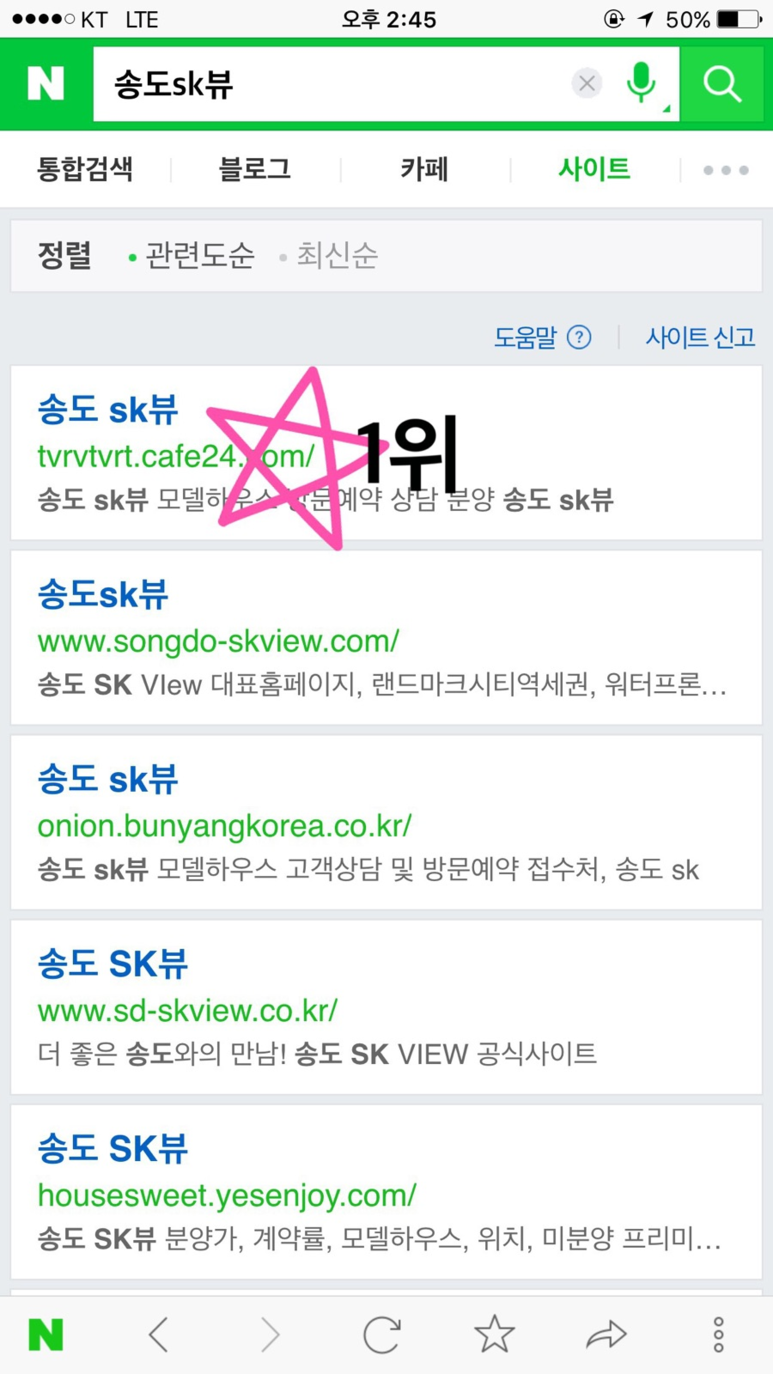Start voice search with the microphone

click(x=641, y=84)
